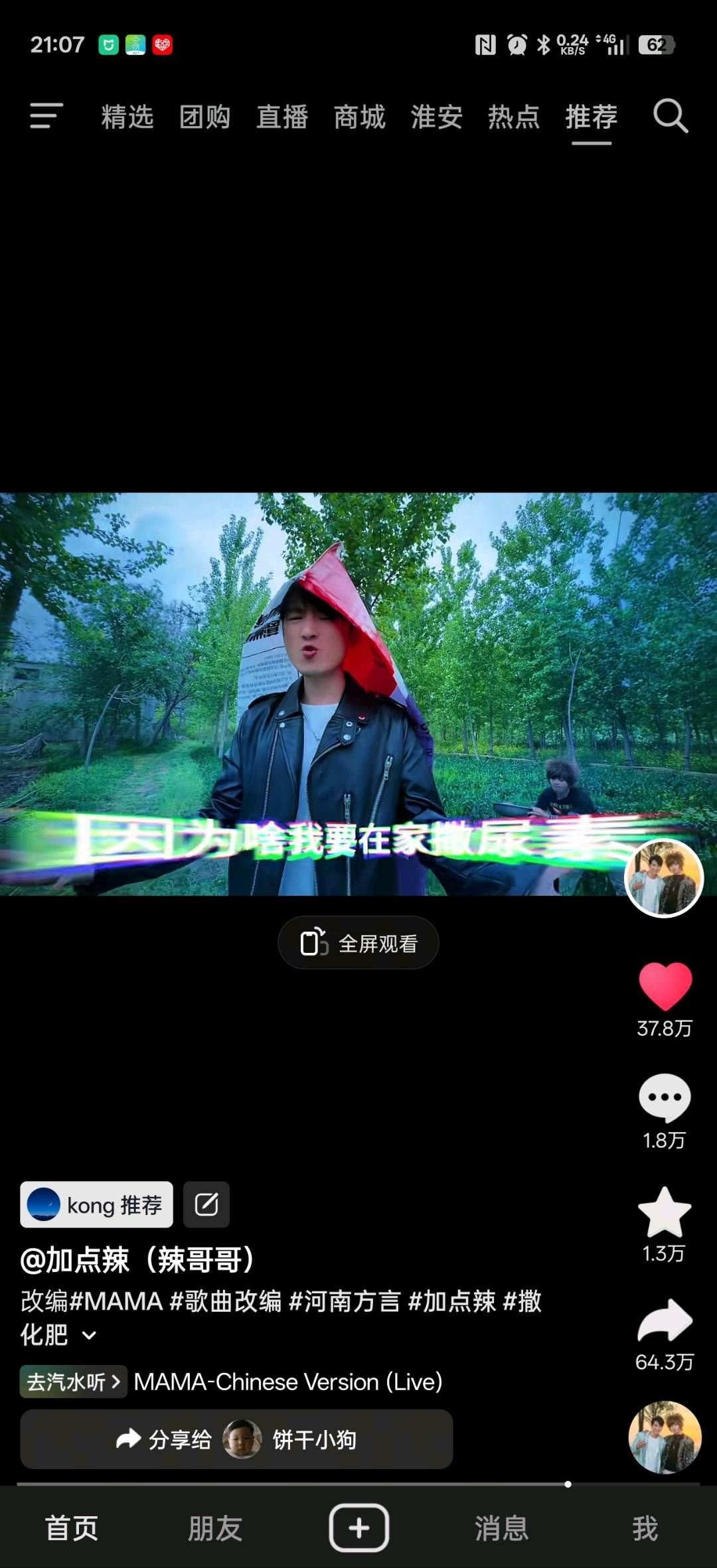
Task: Switch to the 热点 tab
Action: click(x=514, y=117)
